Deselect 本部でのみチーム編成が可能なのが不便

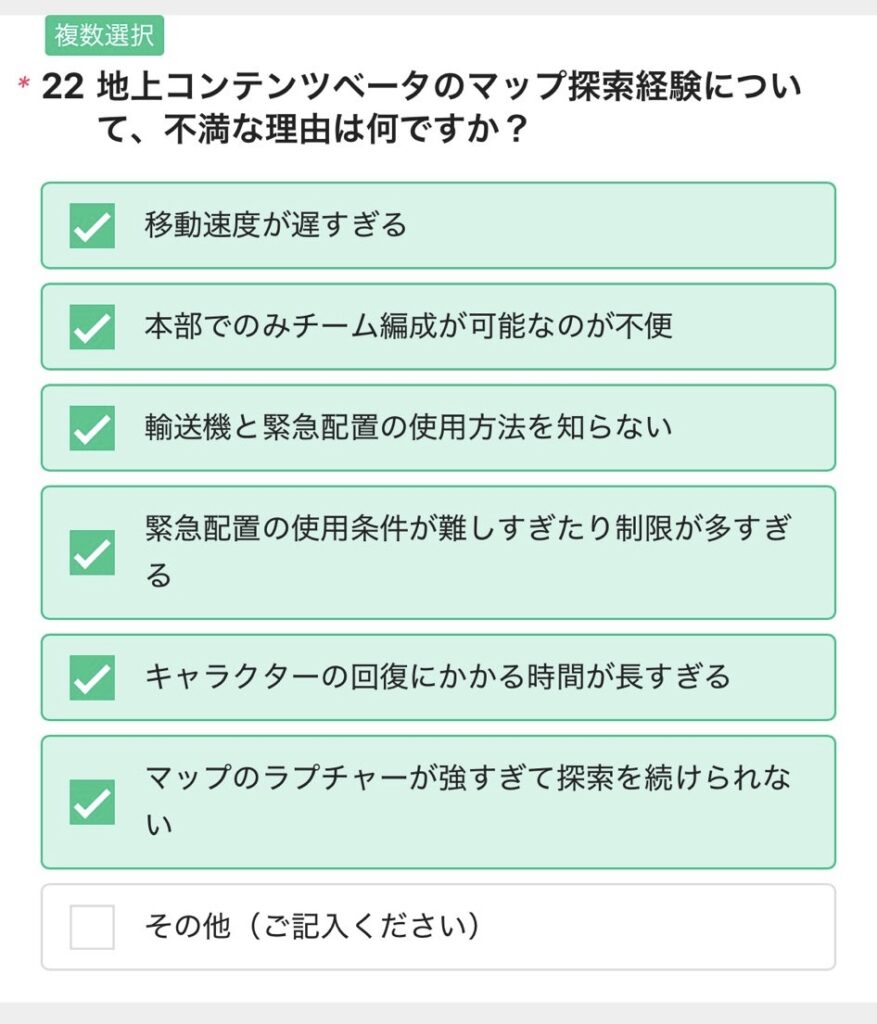pyautogui.click(x=92, y=327)
